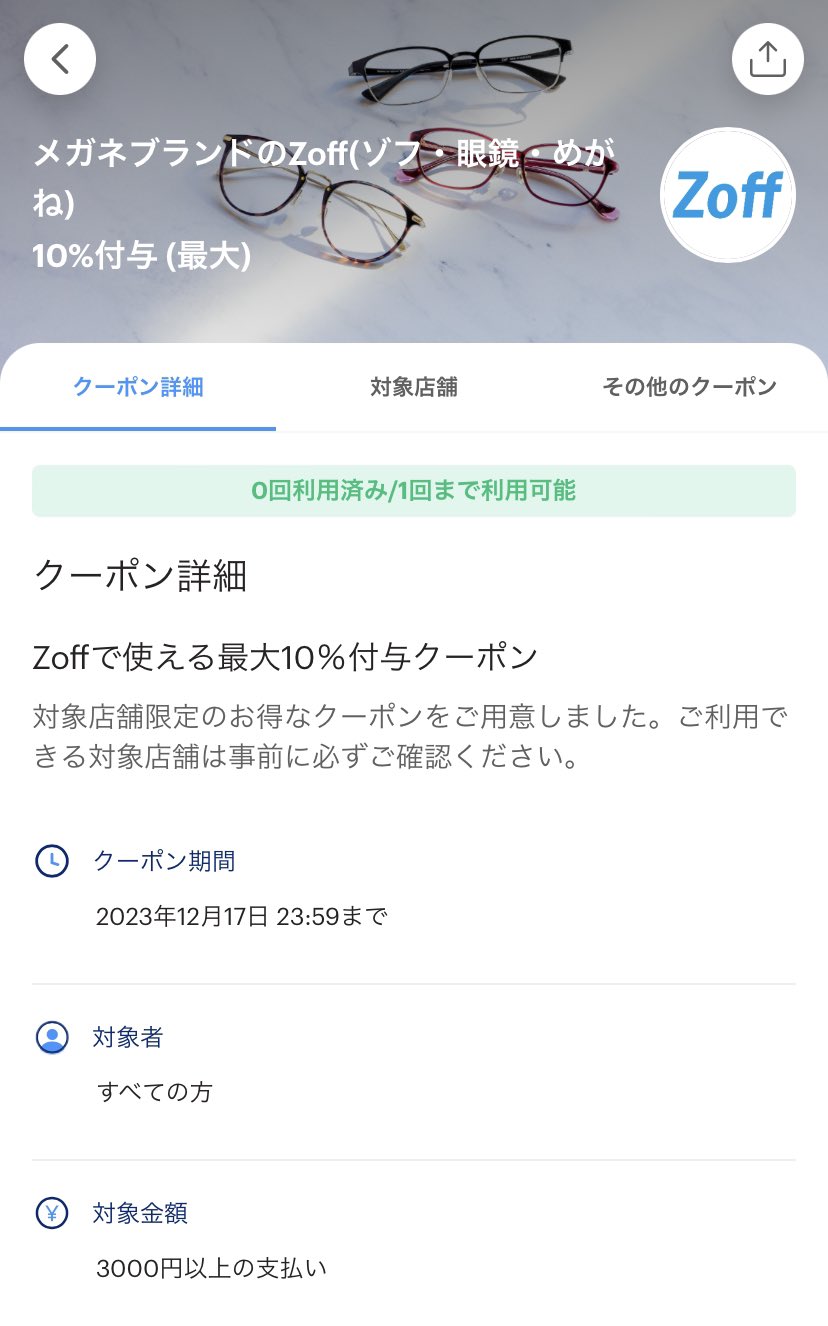
Task: Tap the usage status banner showing 0回利用済み
Action: coord(414,491)
